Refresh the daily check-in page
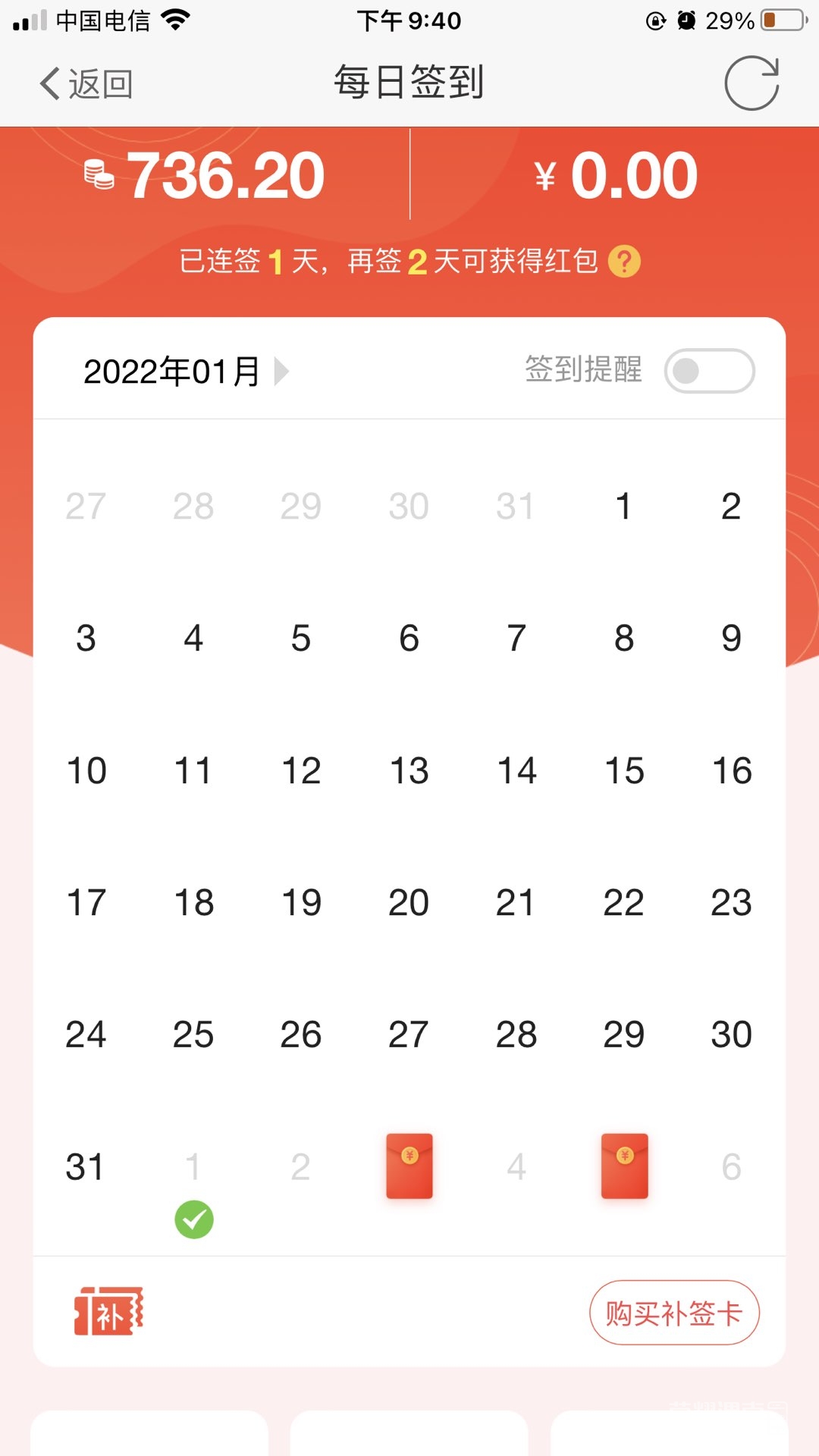The width and height of the screenshot is (819, 1456). [752, 83]
